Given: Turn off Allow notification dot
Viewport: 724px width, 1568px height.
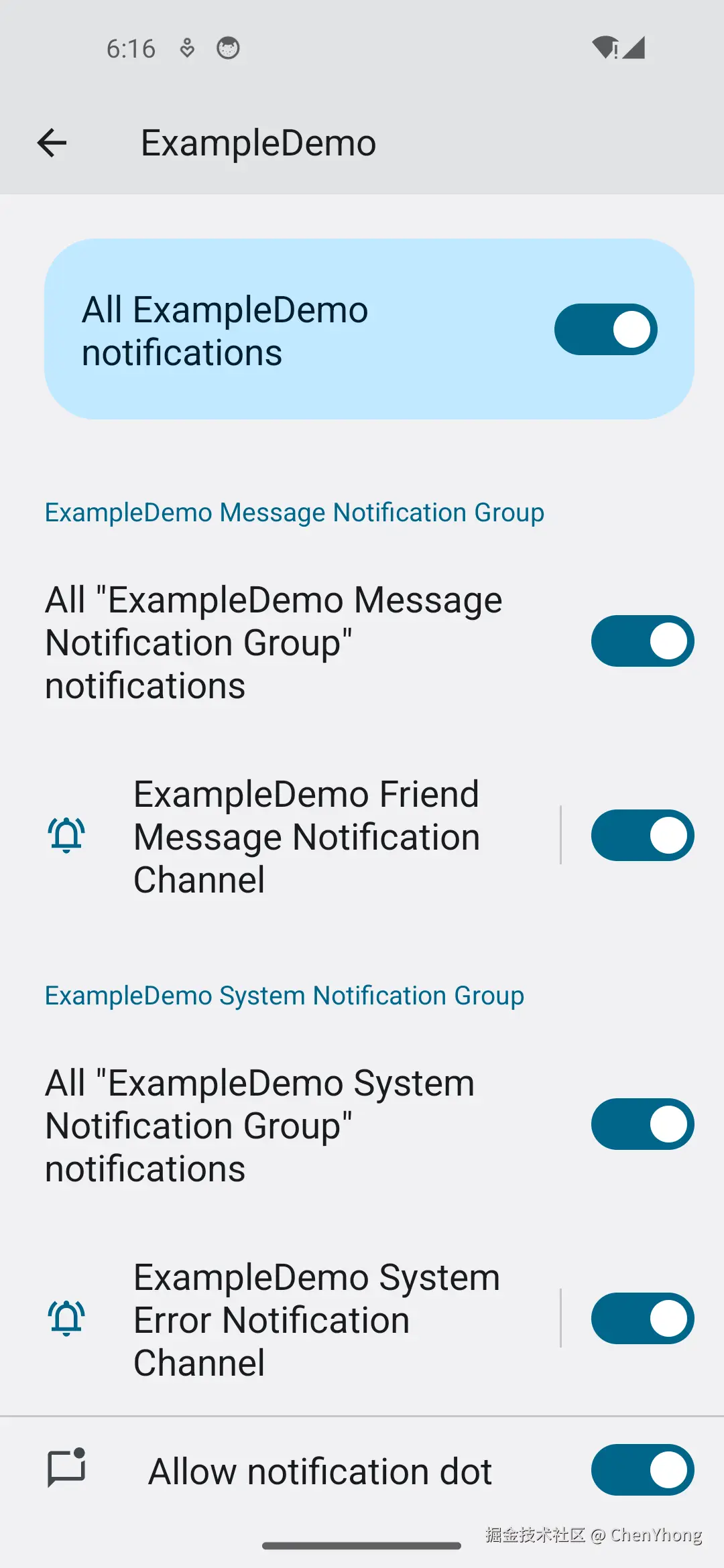Looking at the screenshot, I should click(x=642, y=1470).
